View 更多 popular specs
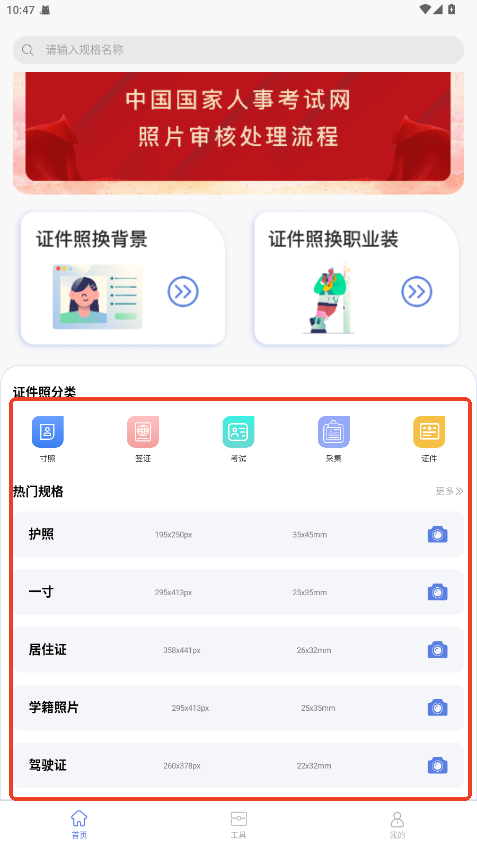This screenshot has height=848, width=477. tap(449, 491)
